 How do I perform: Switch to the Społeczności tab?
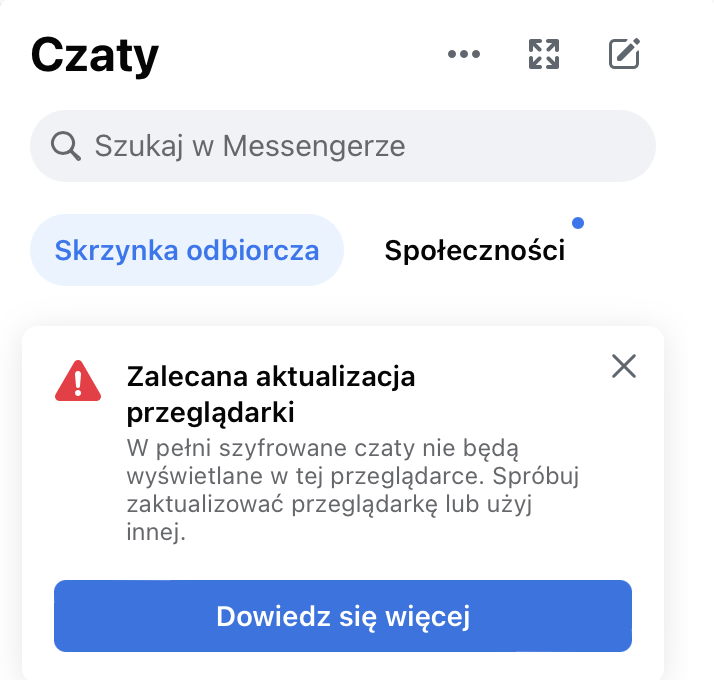click(x=475, y=250)
